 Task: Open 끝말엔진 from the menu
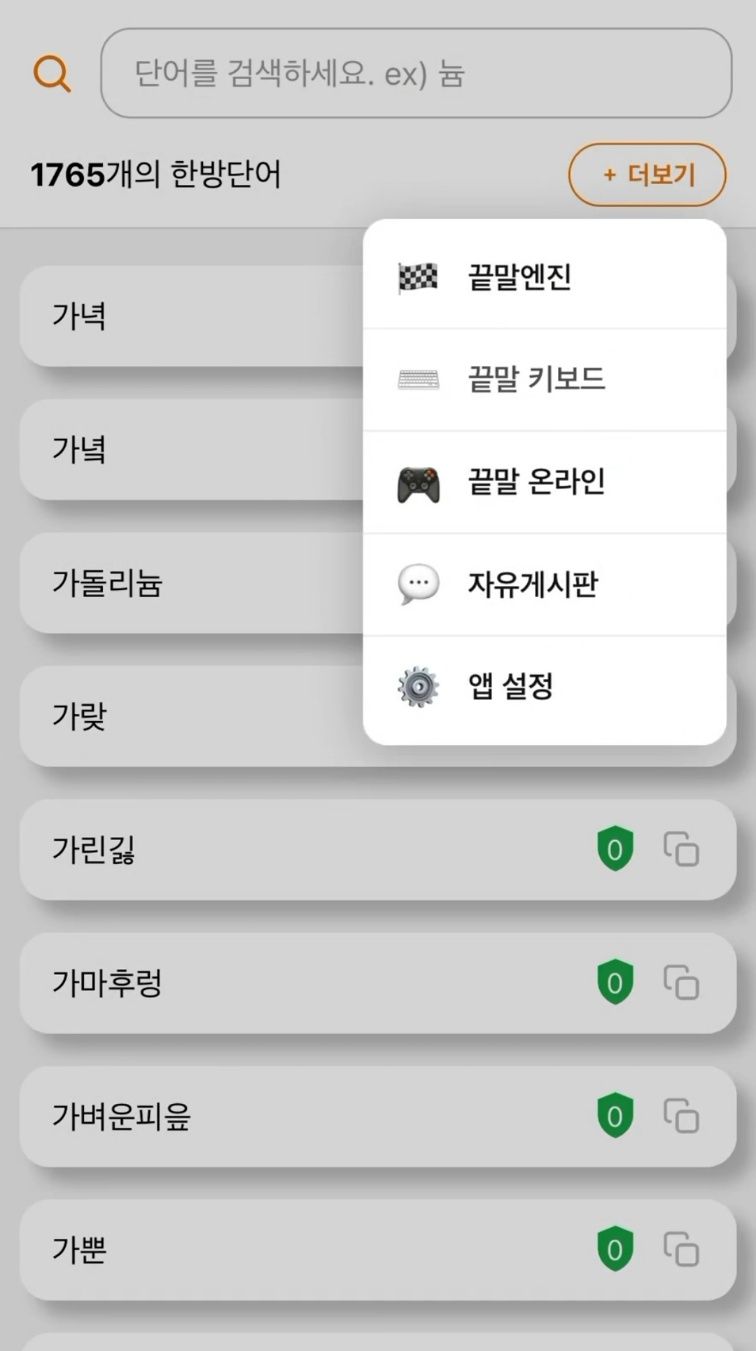545,277
